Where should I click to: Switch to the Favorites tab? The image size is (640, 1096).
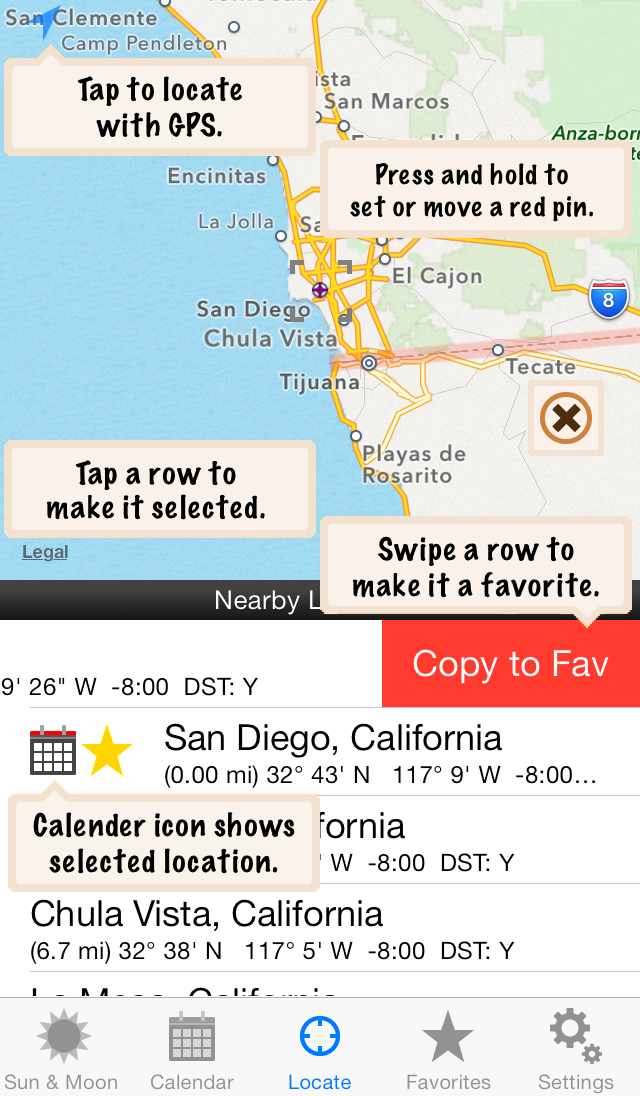coord(448,1049)
